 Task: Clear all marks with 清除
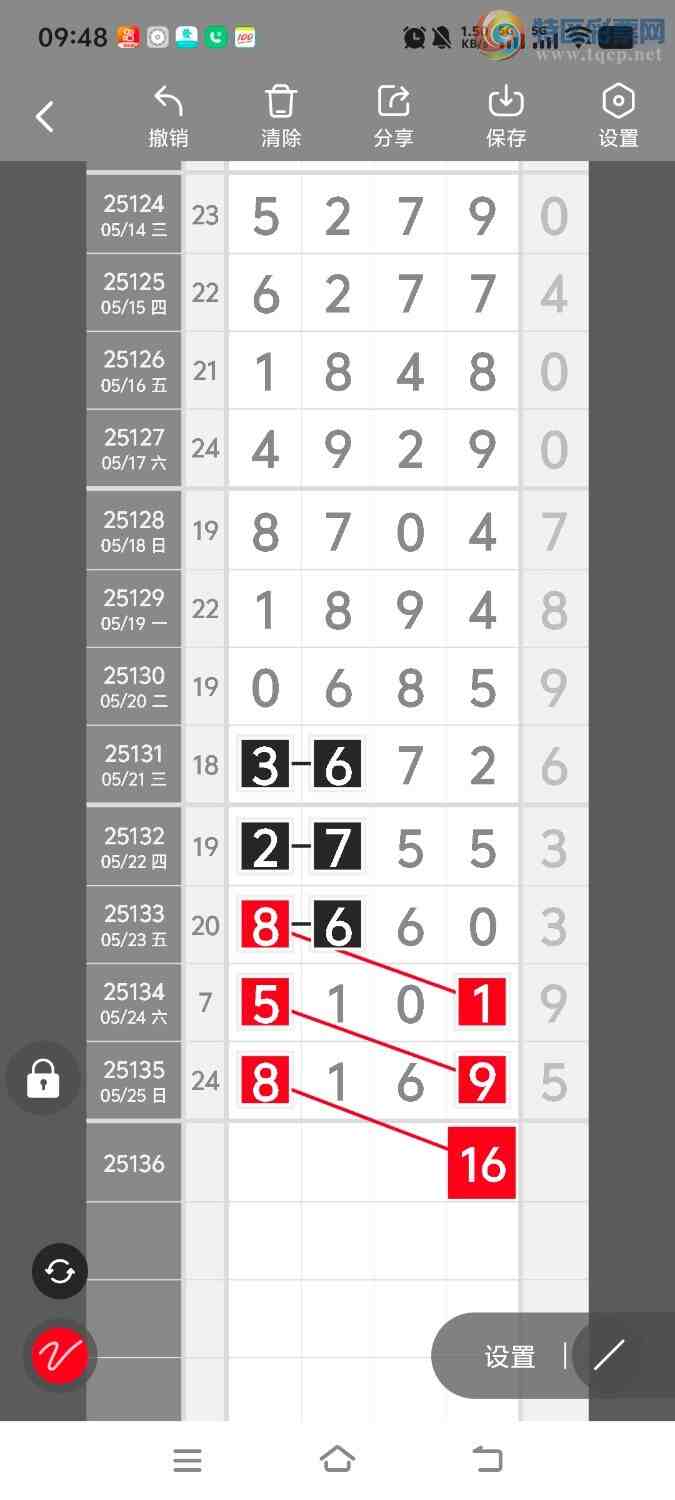[x=281, y=116]
